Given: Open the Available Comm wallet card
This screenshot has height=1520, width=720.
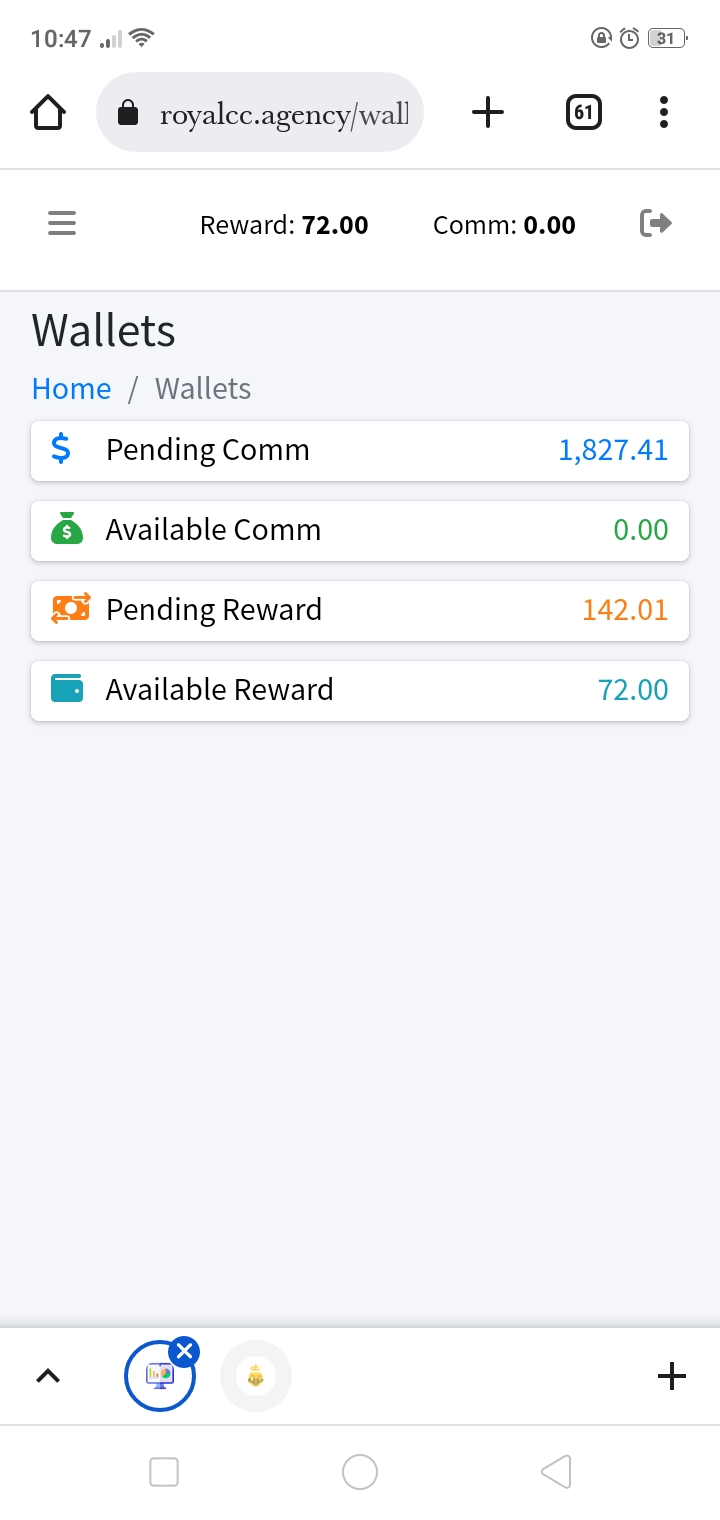Looking at the screenshot, I should (x=360, y=531).
